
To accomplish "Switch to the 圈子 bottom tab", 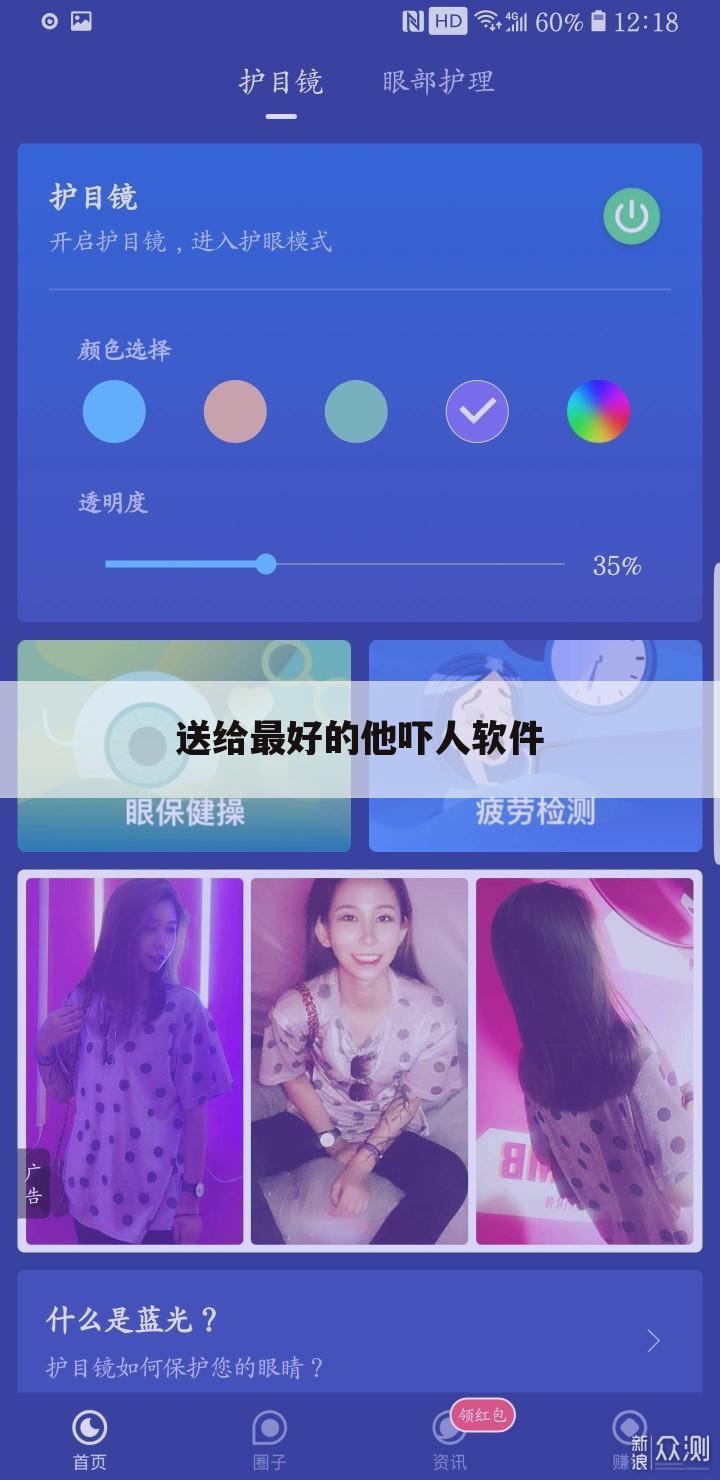I will click(270, 1439).
